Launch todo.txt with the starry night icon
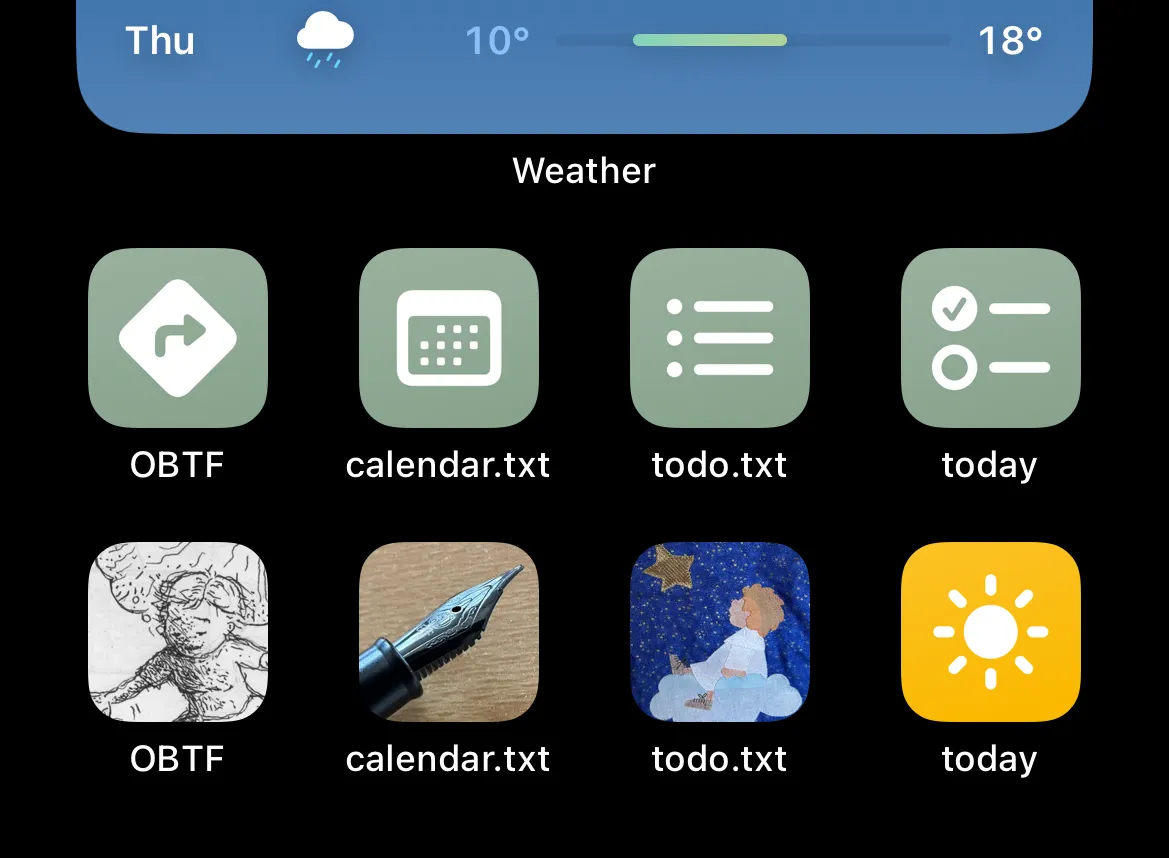 click(720, 632)
